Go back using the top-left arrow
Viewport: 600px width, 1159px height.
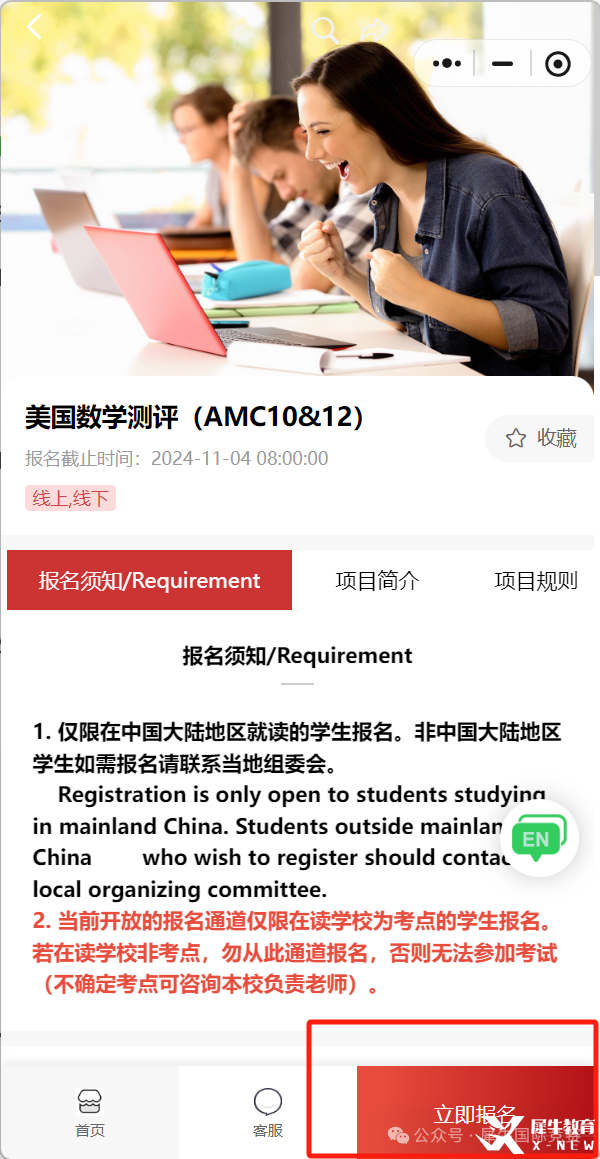(35, 27)
